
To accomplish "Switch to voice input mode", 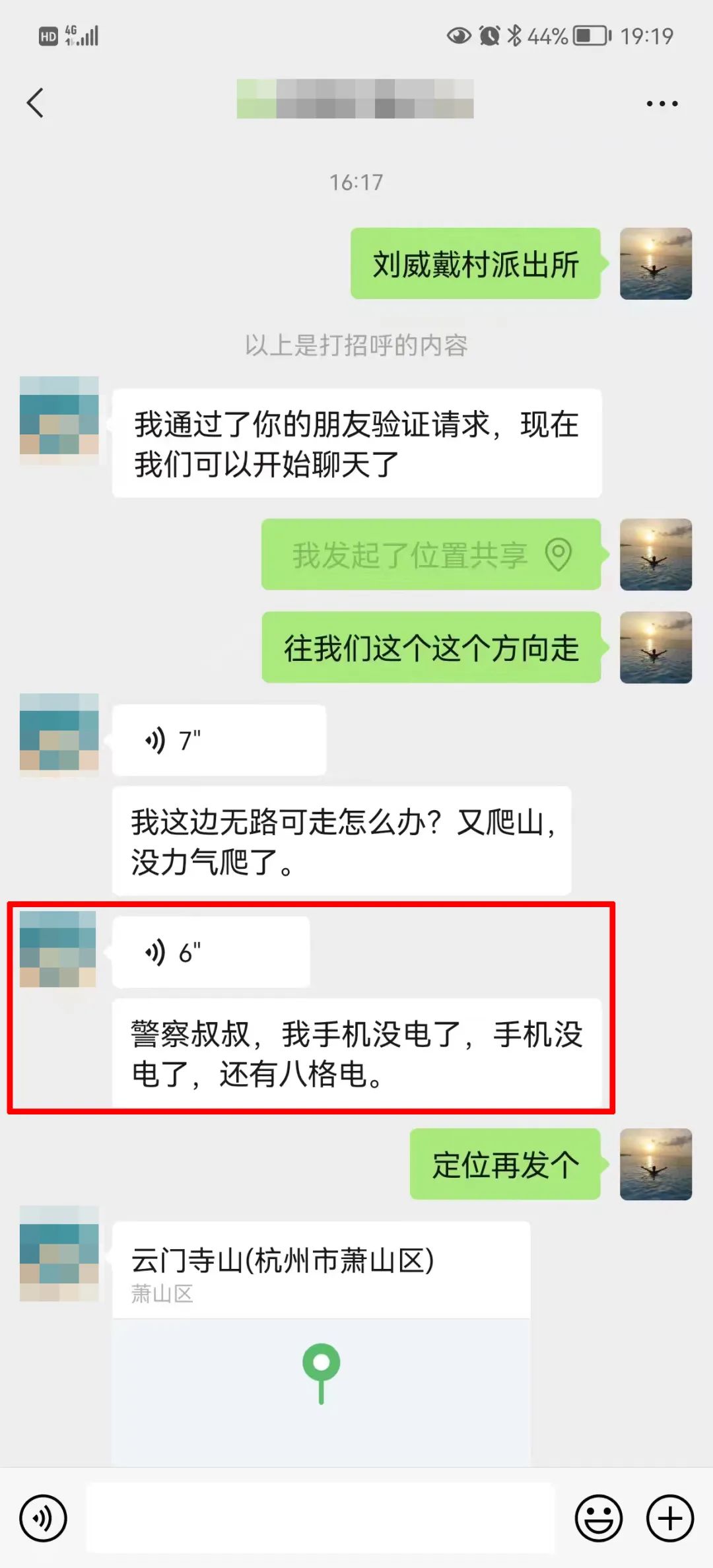I will pyautogui.click(x=43, y=1518).
